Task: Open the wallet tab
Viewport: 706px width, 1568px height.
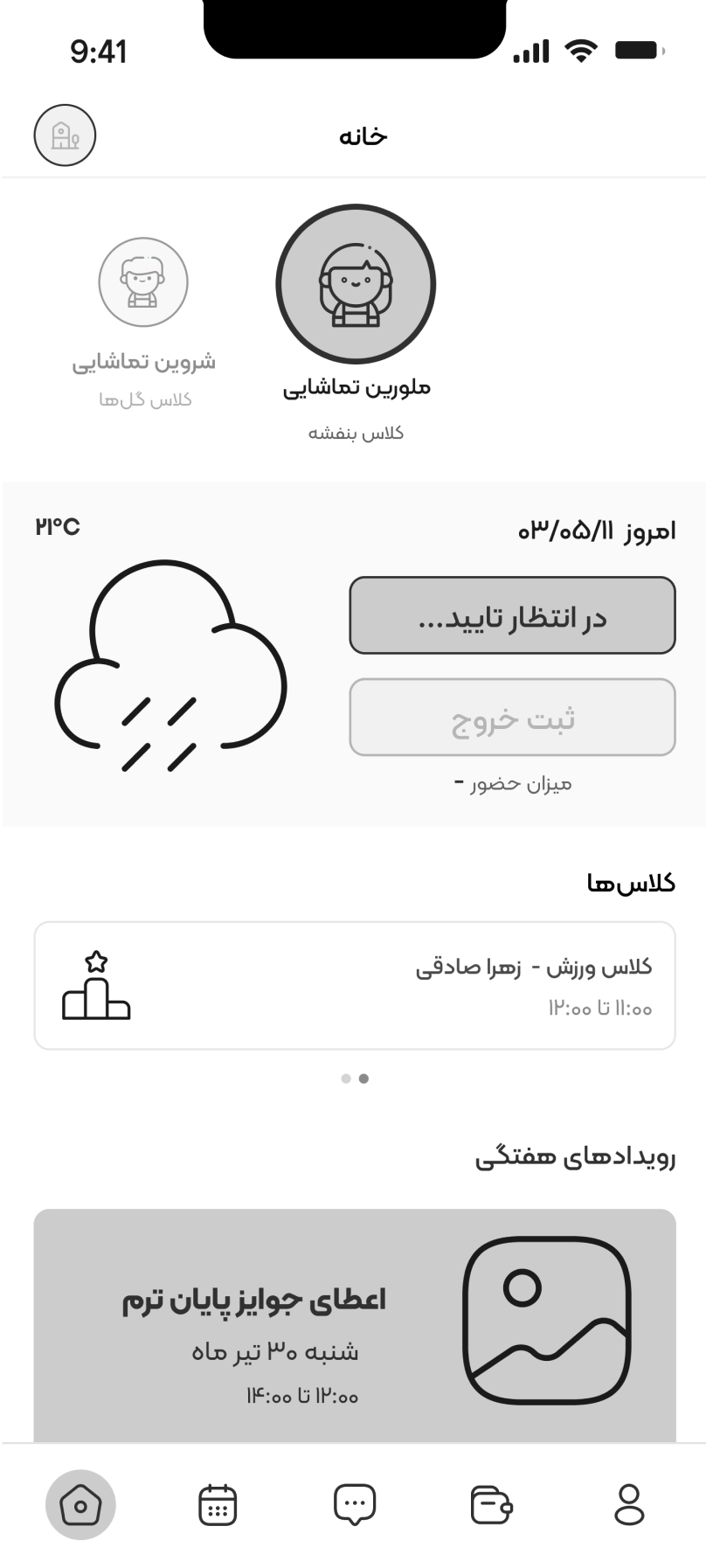Action: pos(491,1504)
